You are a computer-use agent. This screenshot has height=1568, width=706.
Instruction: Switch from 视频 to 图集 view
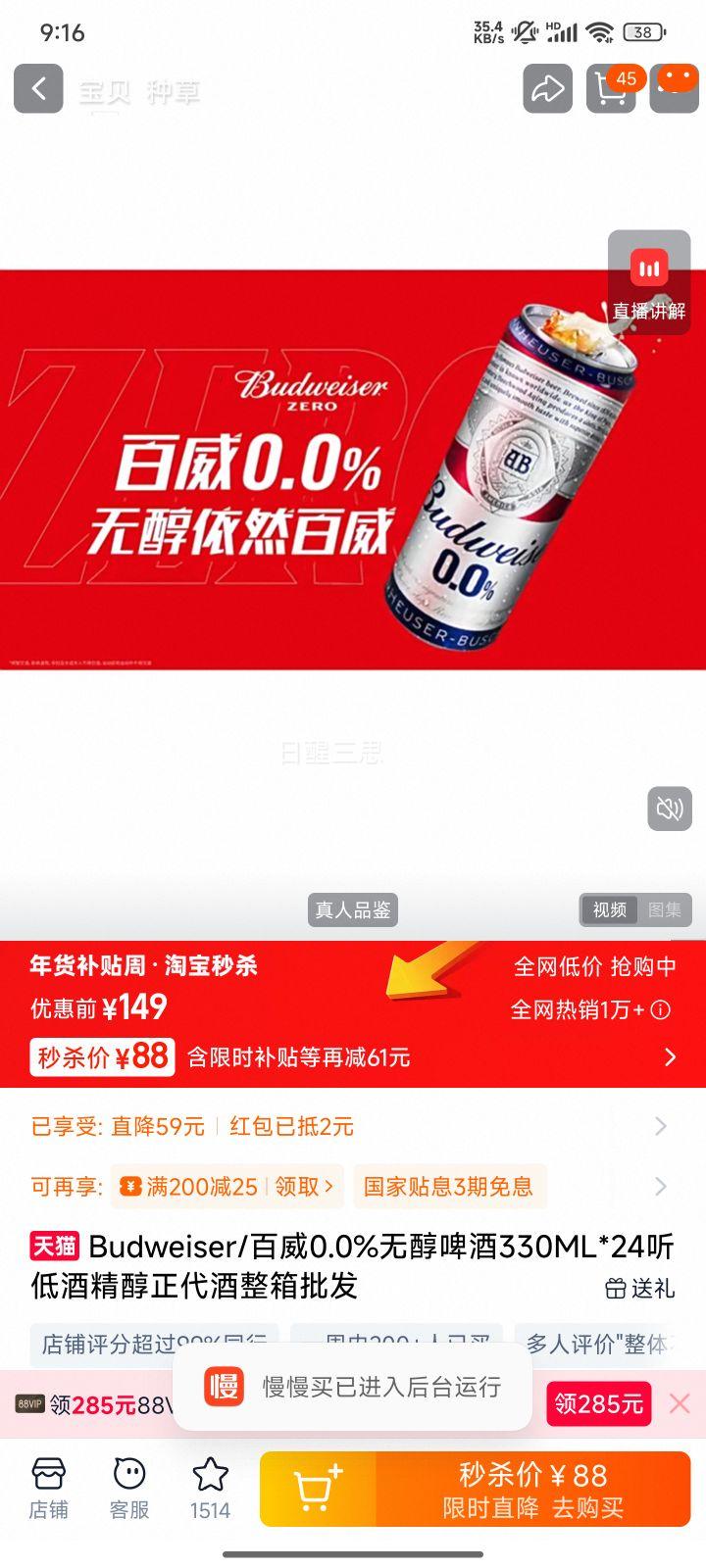point(665,909)
